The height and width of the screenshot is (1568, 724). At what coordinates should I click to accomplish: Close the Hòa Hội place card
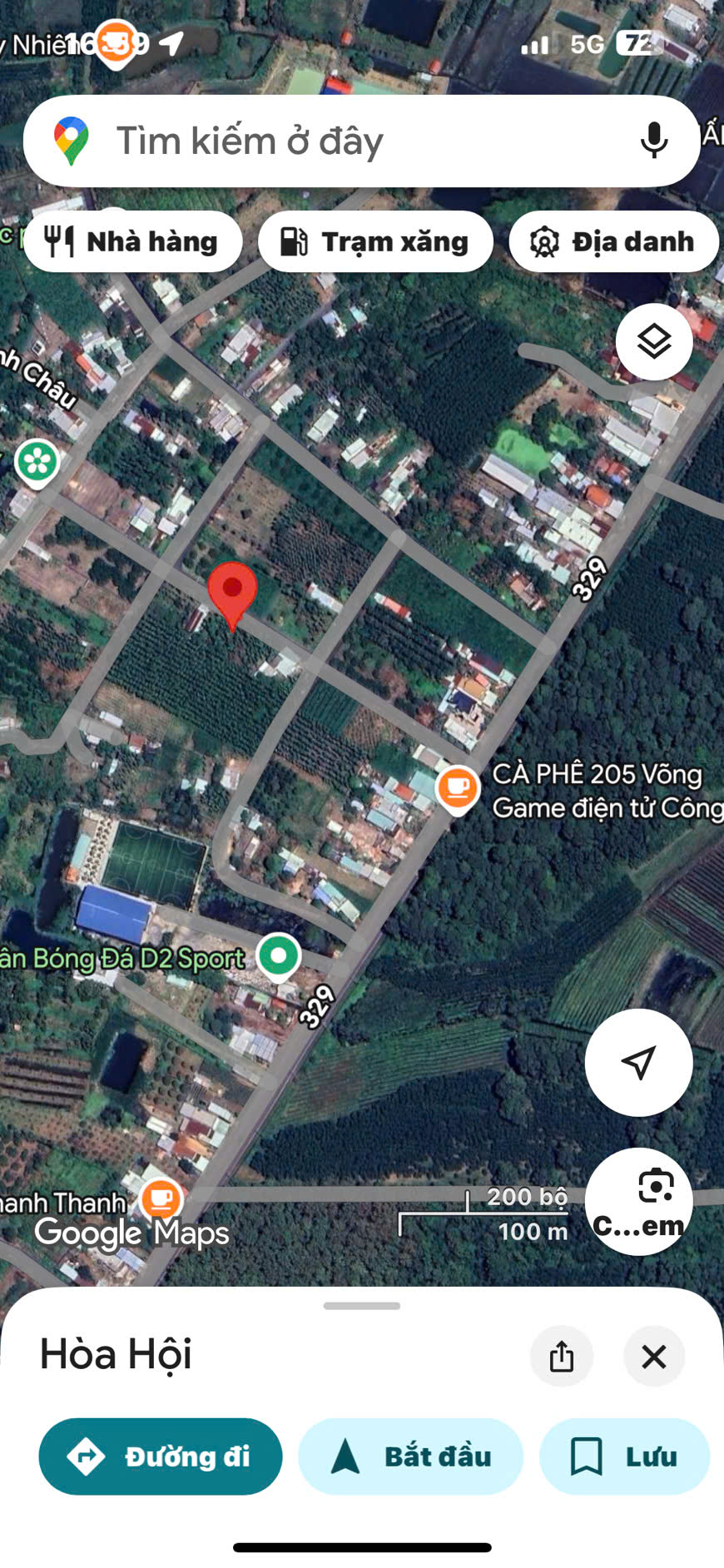click(654, 1356)
